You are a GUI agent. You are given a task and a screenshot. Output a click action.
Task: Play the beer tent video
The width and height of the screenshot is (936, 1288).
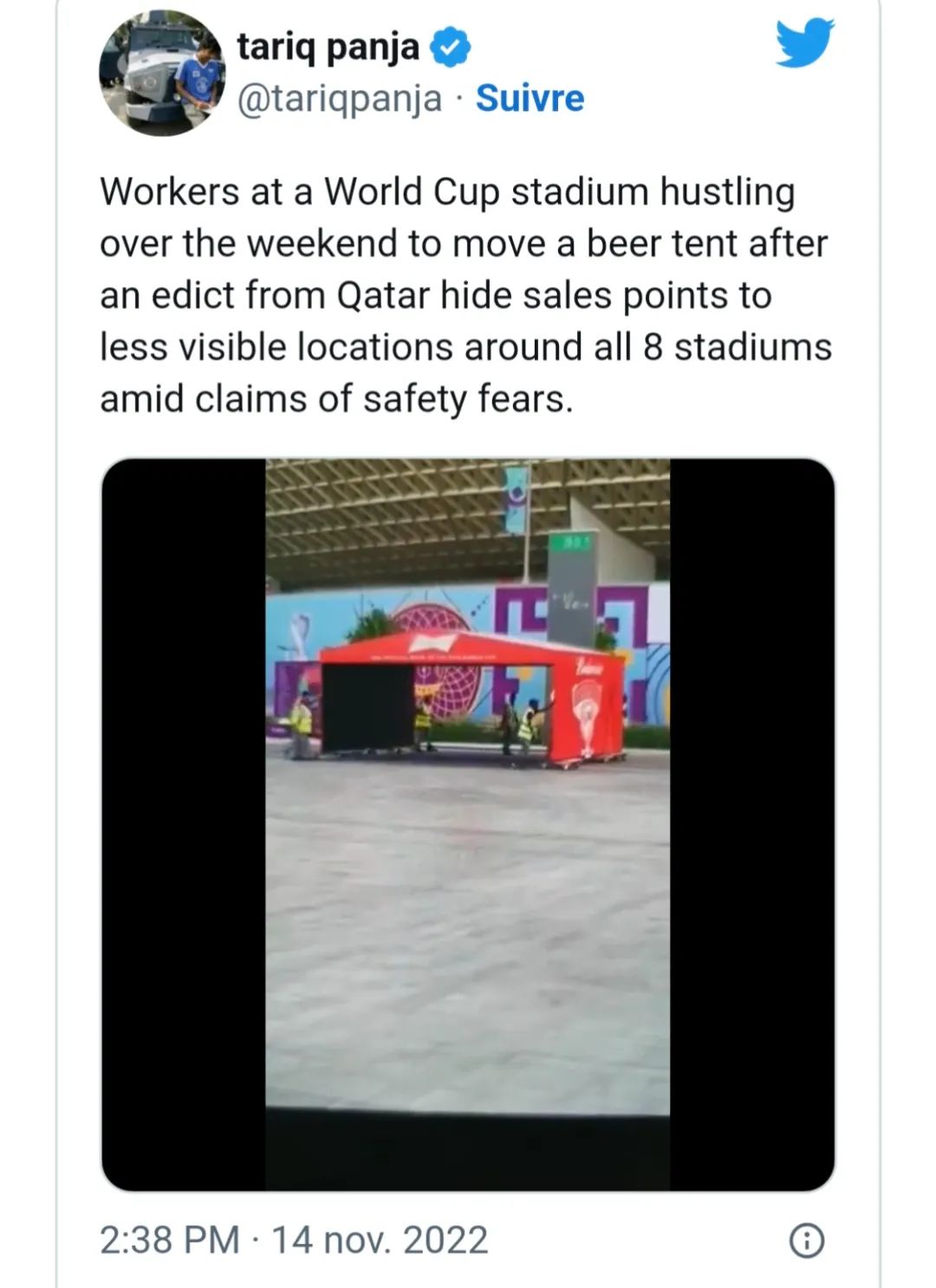coord(467,823)
